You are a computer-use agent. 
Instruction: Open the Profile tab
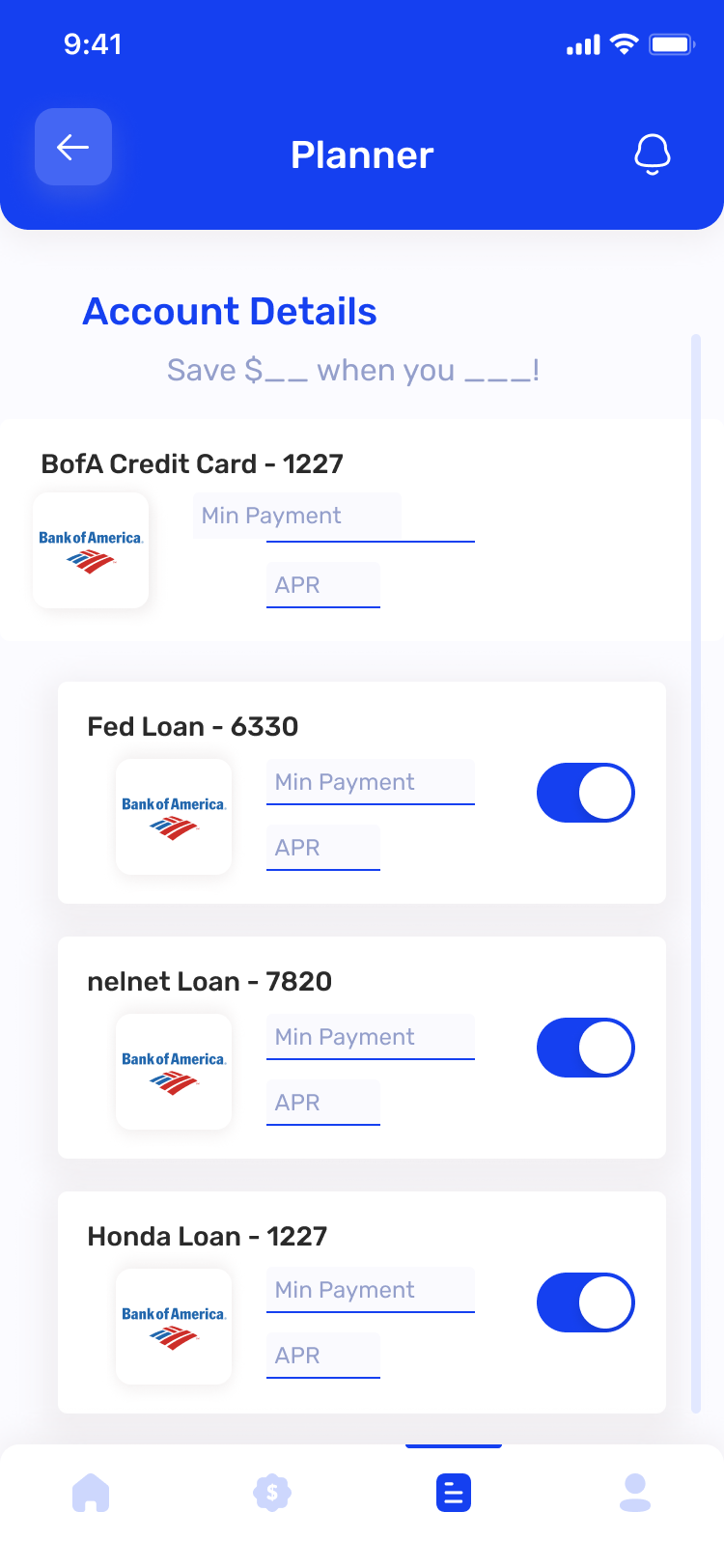(635, 1493)
